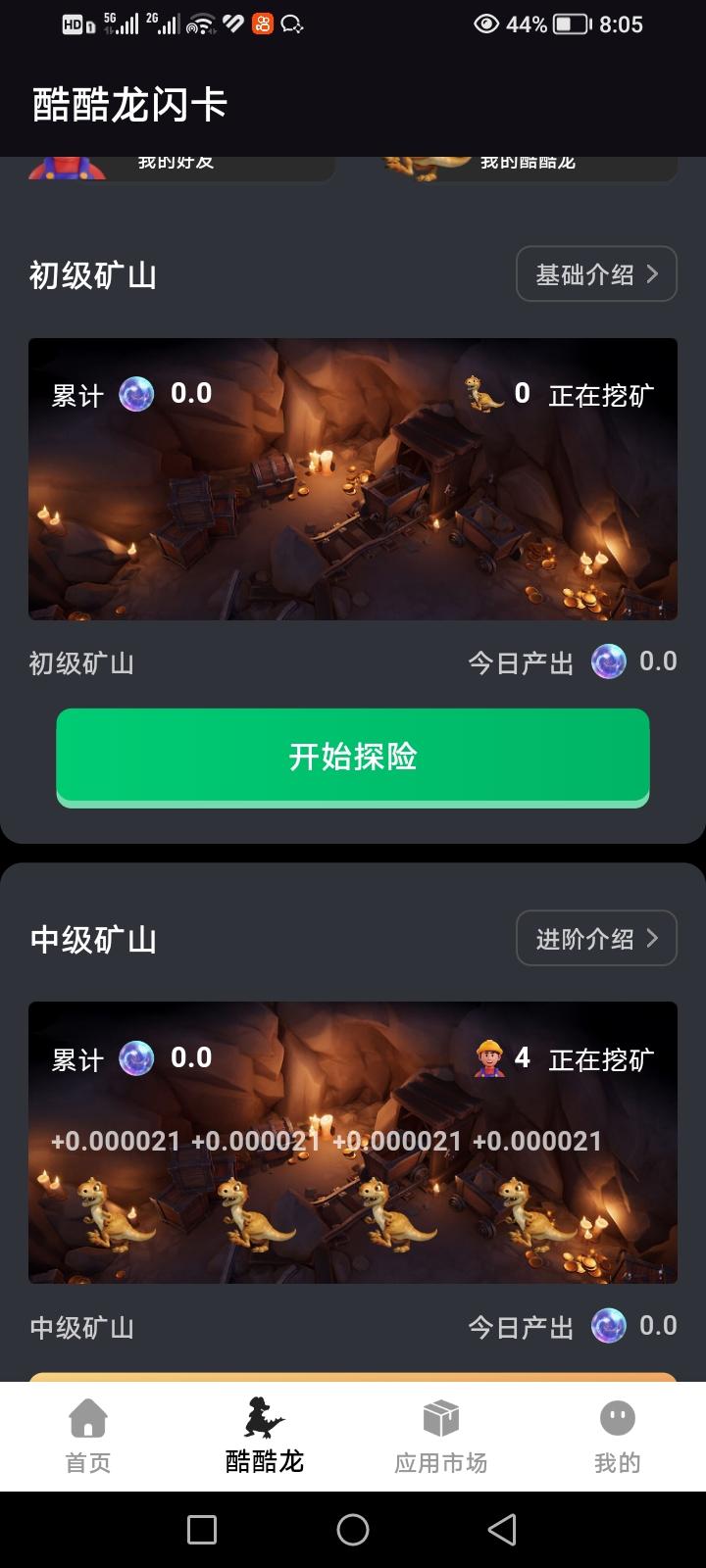This screenshot has width=706, height=1568.
Task: Open the 初级矿山 mine card
Action: 353,478
